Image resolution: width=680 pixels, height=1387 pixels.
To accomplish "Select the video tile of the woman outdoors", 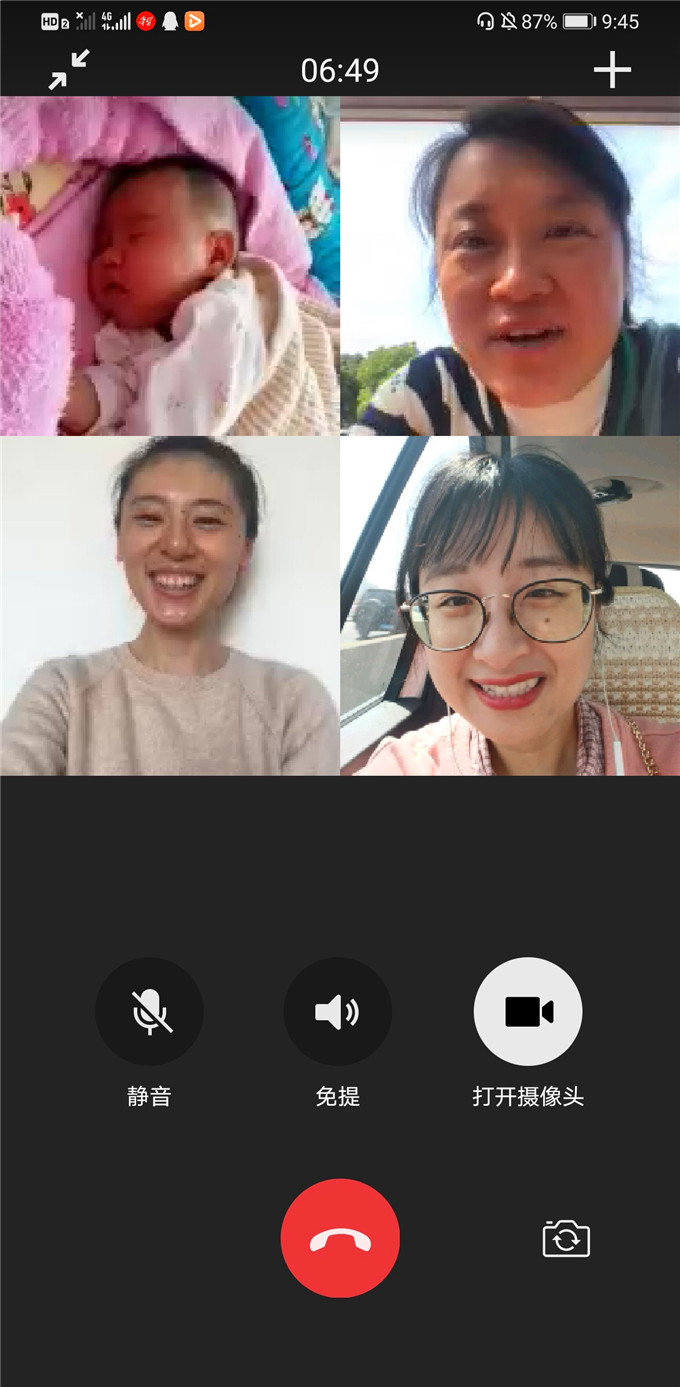I will point(510,266).
